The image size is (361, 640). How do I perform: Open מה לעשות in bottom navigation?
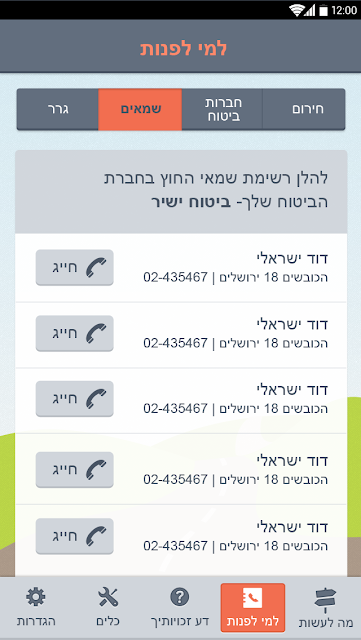pos(325,608)
